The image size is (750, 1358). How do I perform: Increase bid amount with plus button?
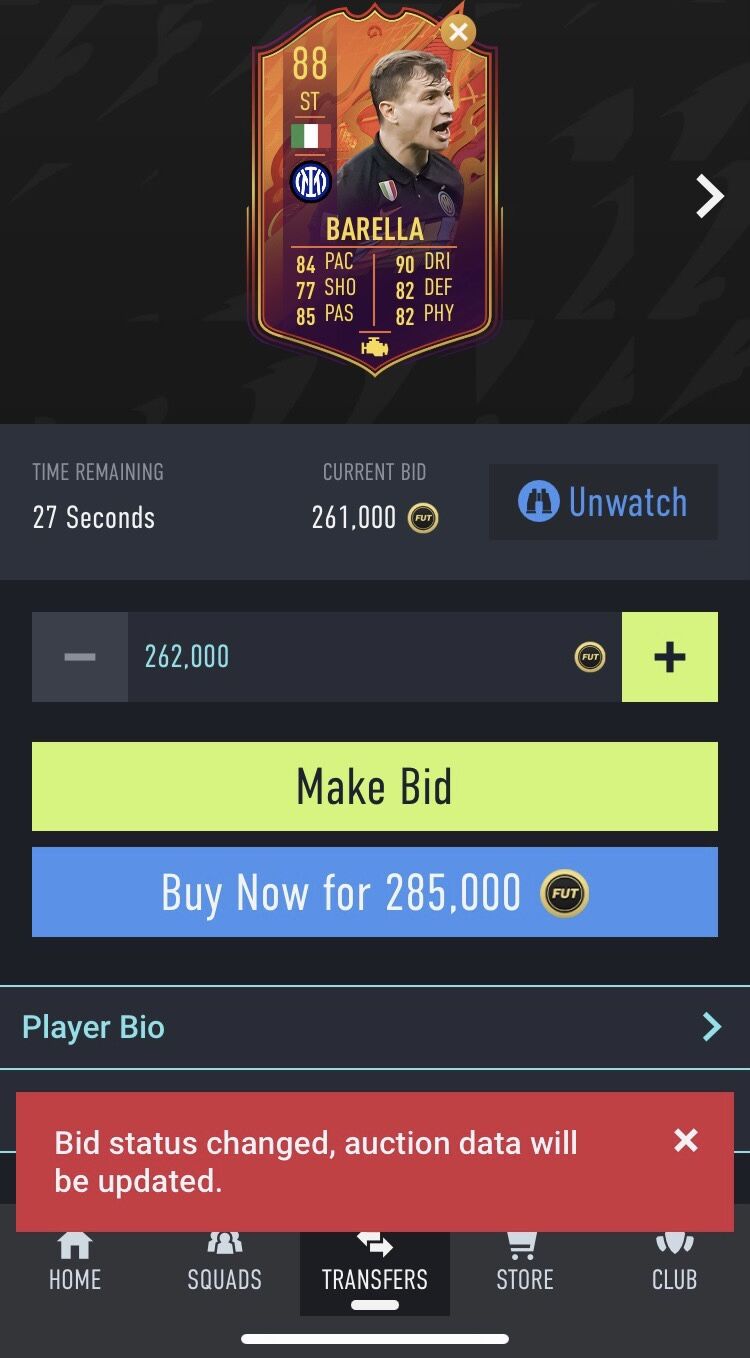pos(669,657)
